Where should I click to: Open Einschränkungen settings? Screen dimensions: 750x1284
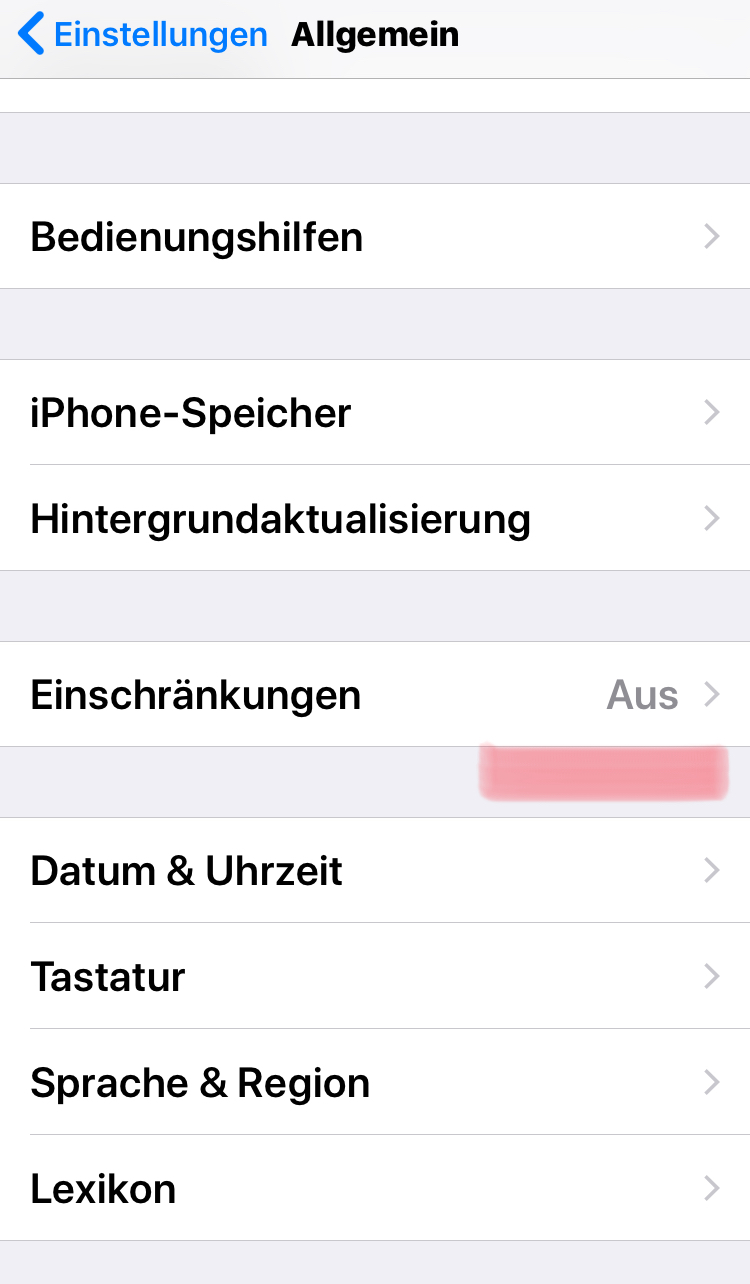click(375, 694)
